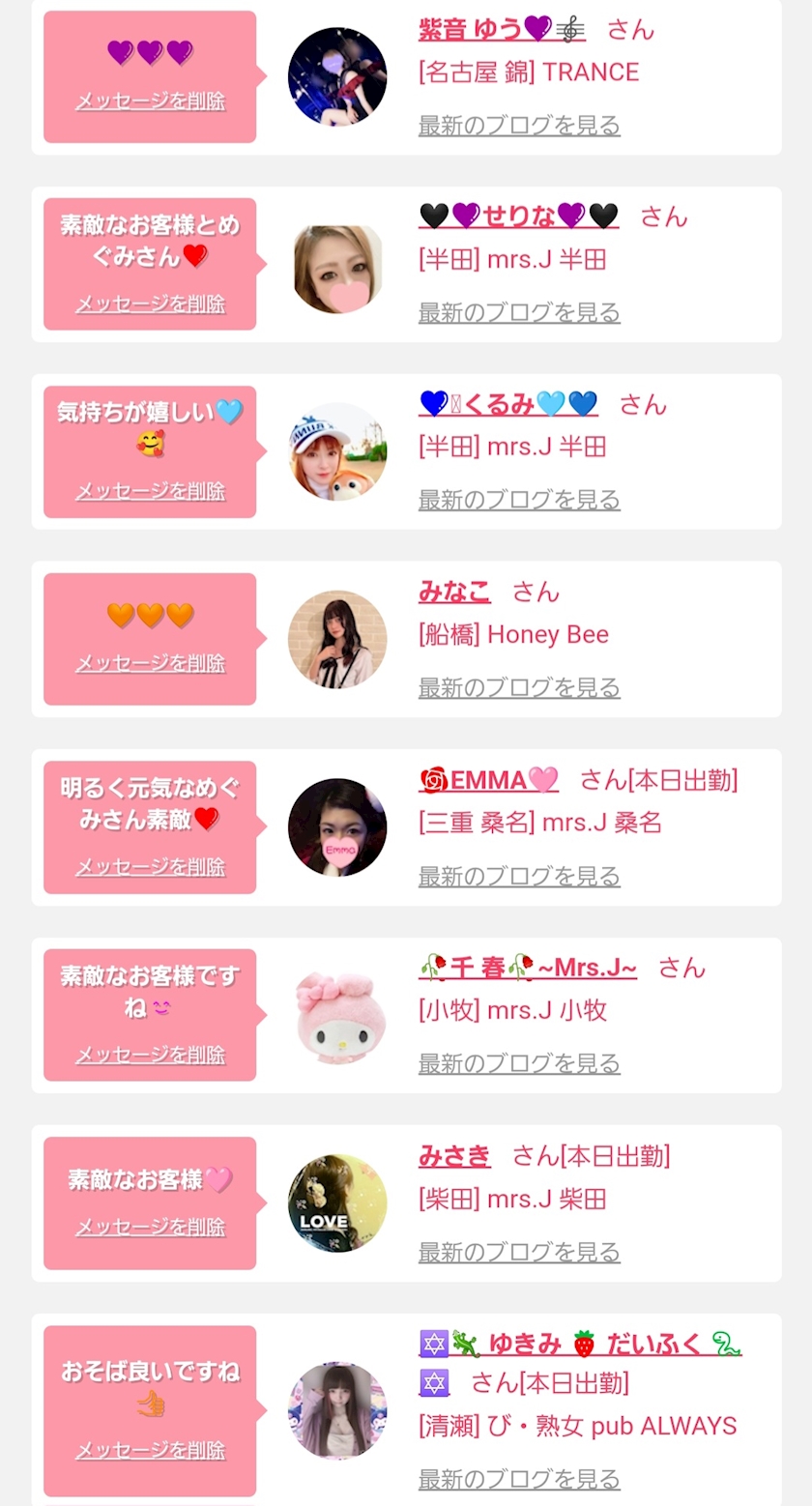Open 千春 ~Mrs.J~ profile link
The image size is (812, 1506).
click(x=528, y=967)
